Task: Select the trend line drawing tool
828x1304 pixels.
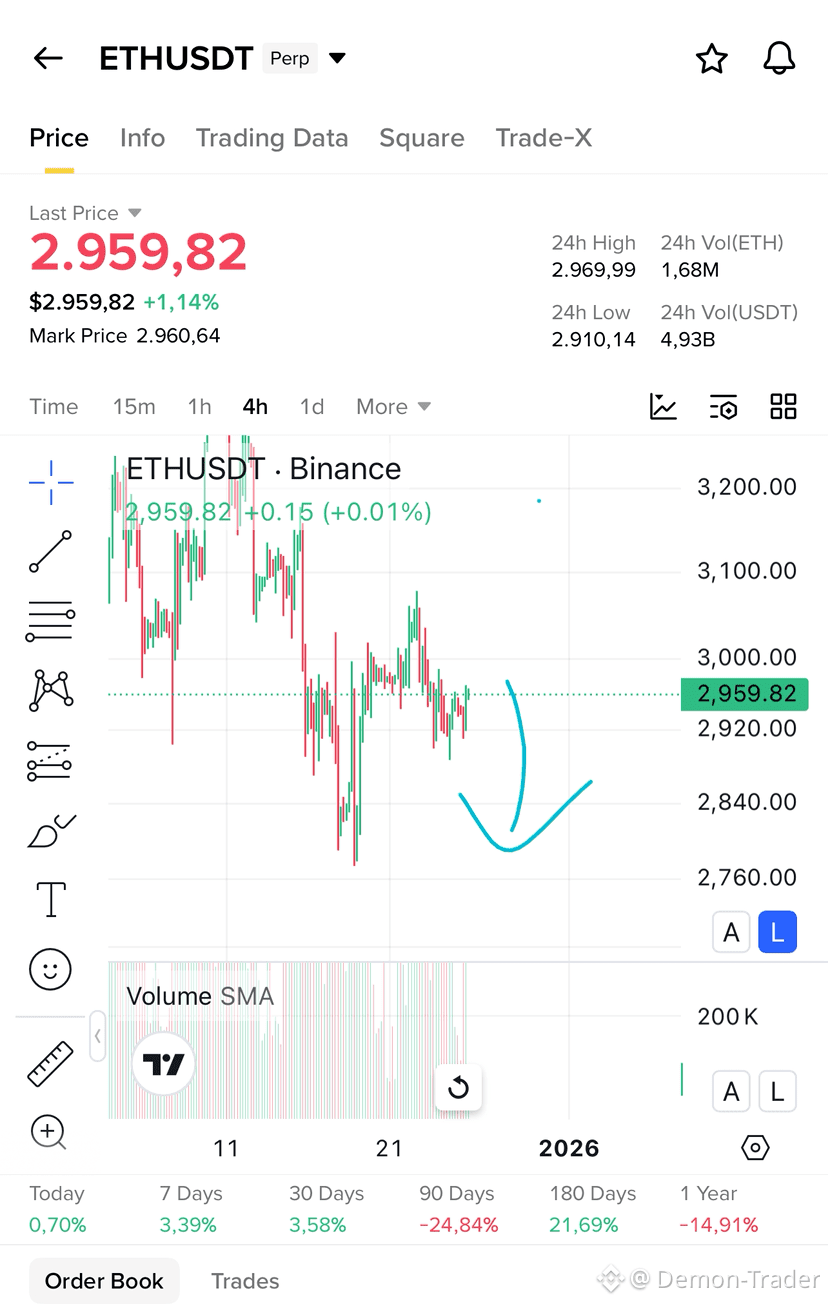Action: (50, 551)
